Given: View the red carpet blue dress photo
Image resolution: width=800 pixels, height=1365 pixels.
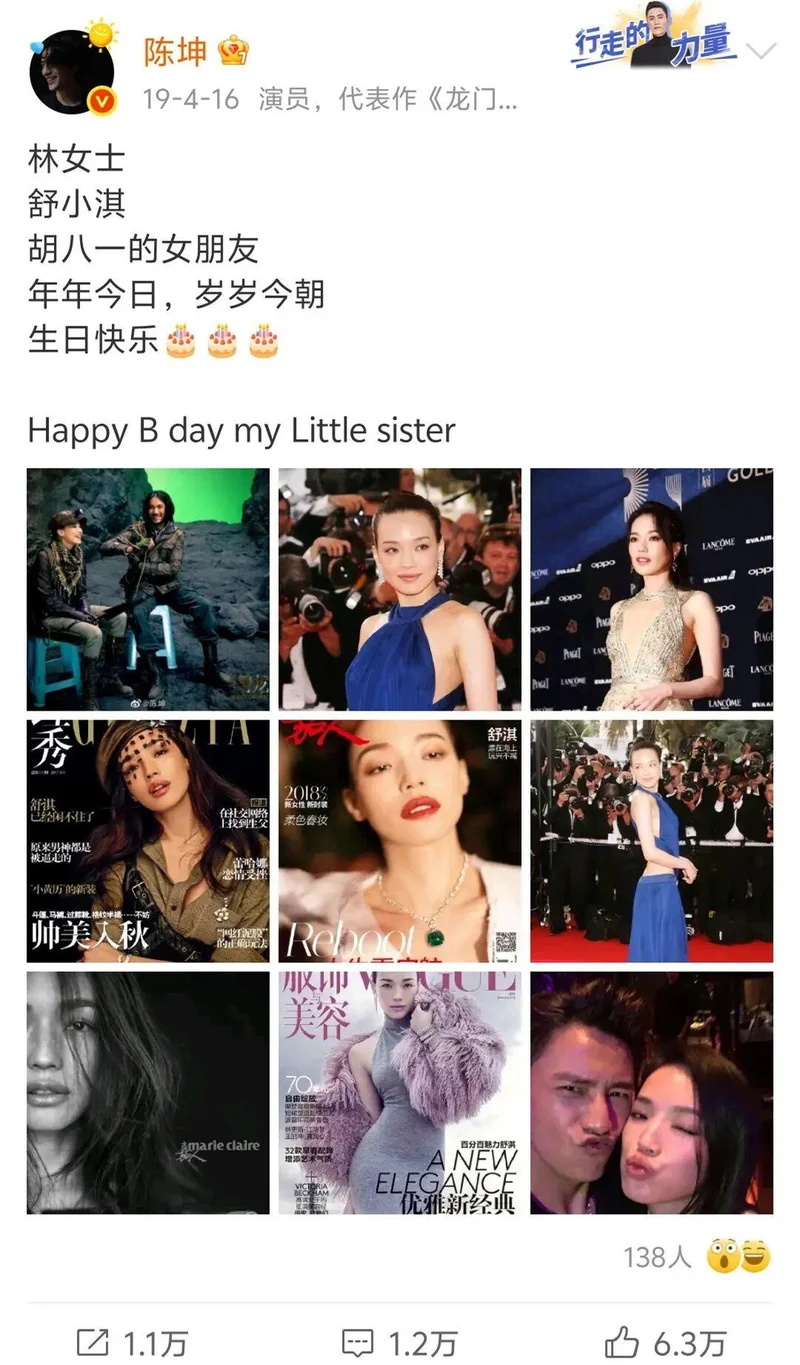Looking at the screenshot, I should 651,841.
